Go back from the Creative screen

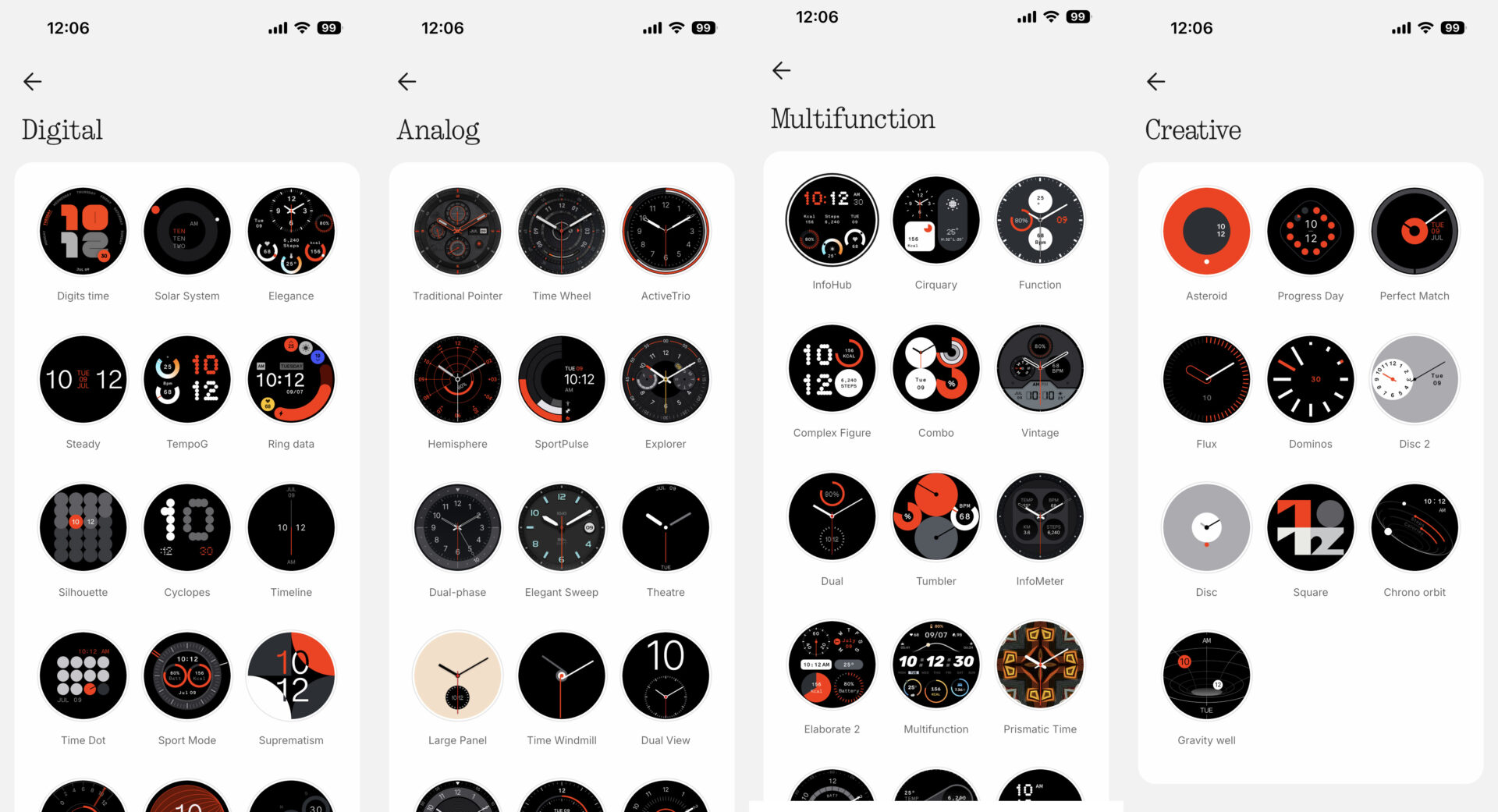pos(1156,81)
